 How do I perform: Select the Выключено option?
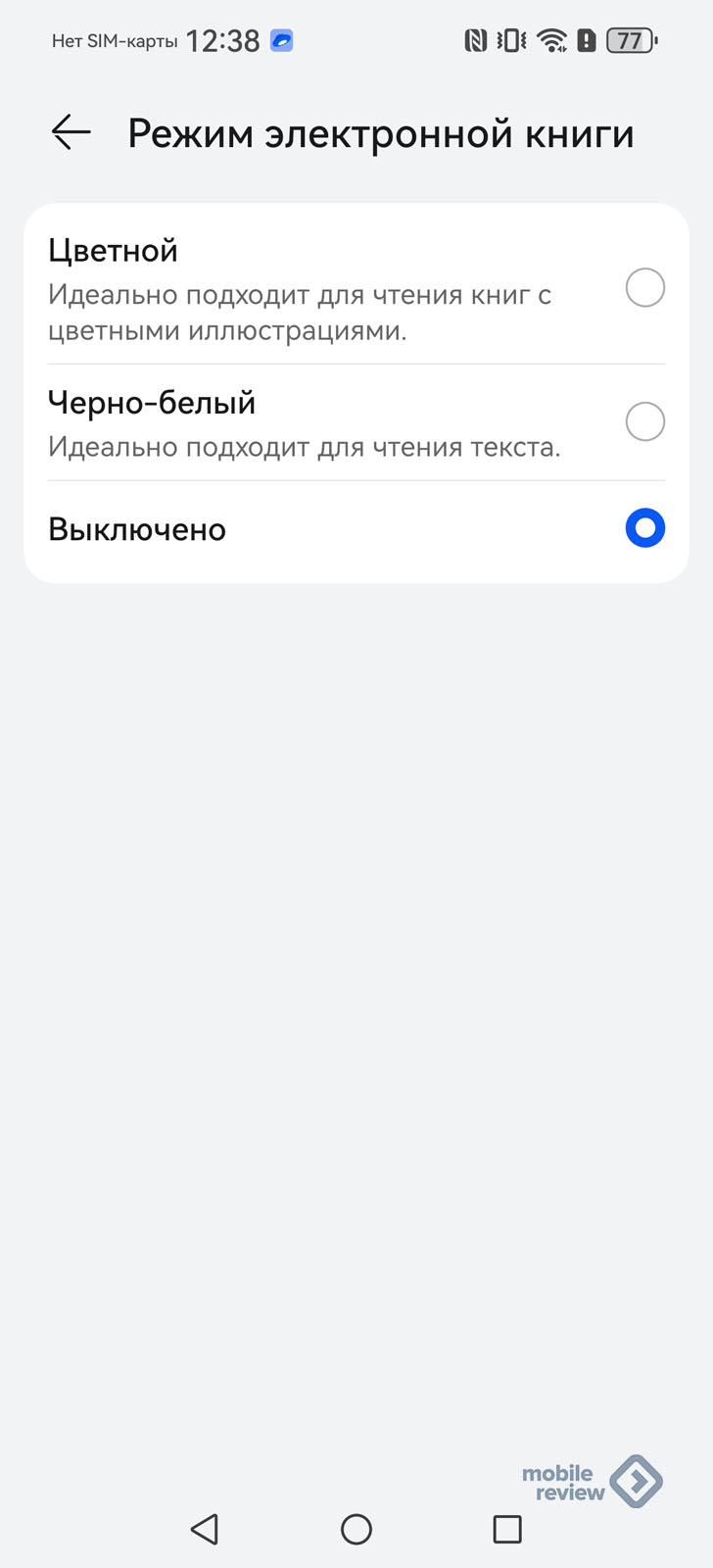[356, 529]
